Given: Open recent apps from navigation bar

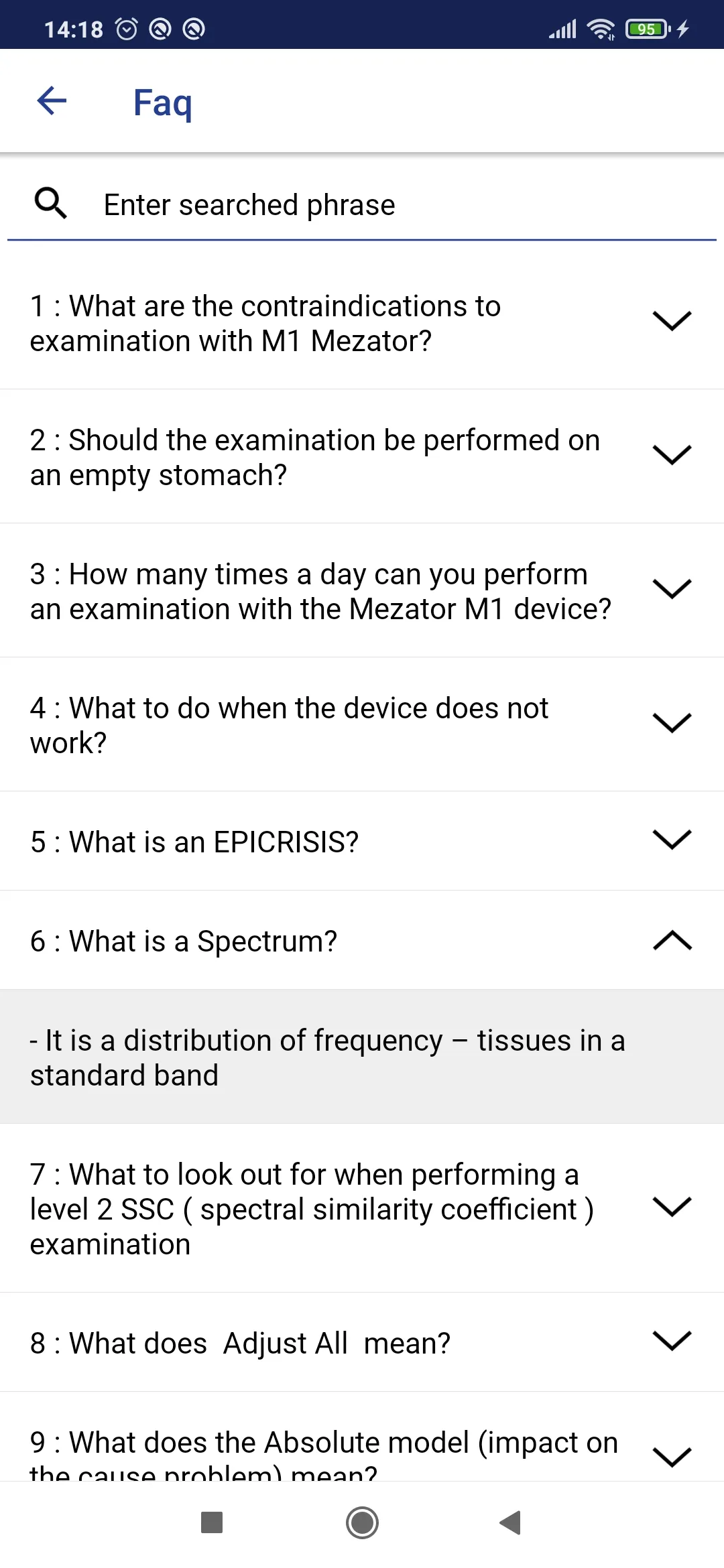Looking at the screenshot, I should tap(212, 1523).
